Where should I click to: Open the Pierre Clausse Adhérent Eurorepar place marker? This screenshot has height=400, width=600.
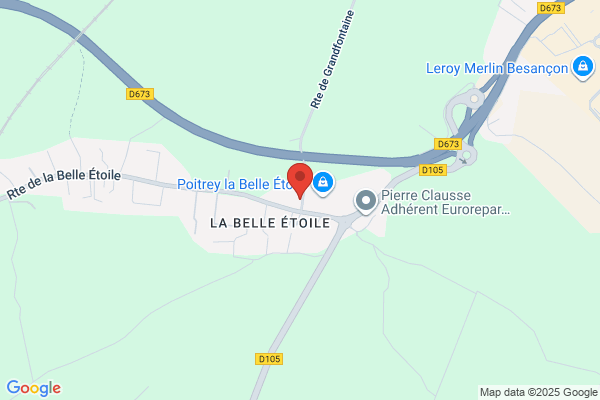(x=366, y=202)
